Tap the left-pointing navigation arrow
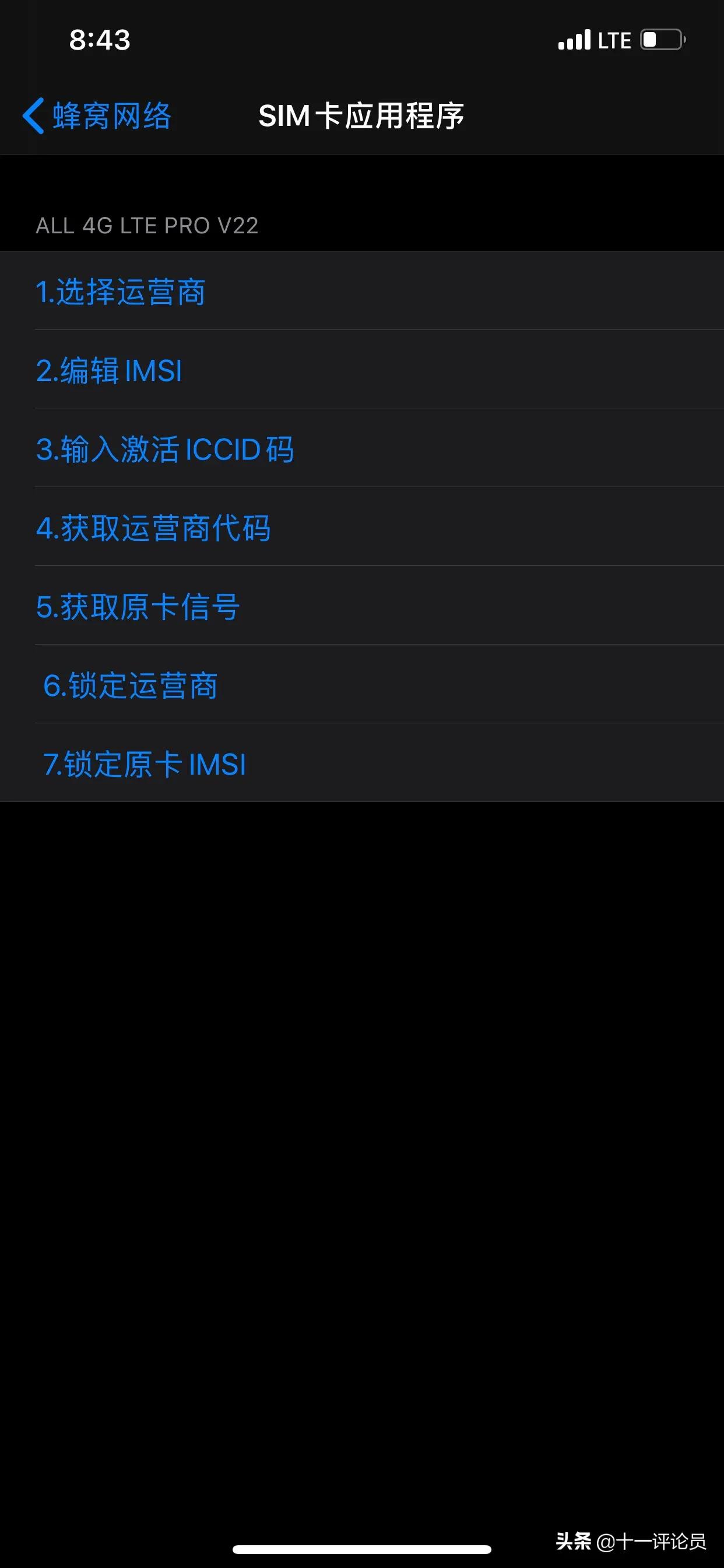Screen dimensions: 724x1568 (34, 114)
